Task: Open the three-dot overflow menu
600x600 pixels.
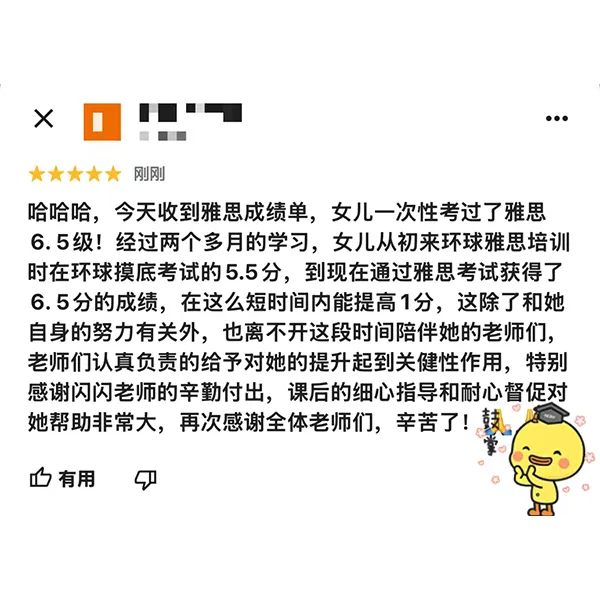Action: [x=556, y=119]
